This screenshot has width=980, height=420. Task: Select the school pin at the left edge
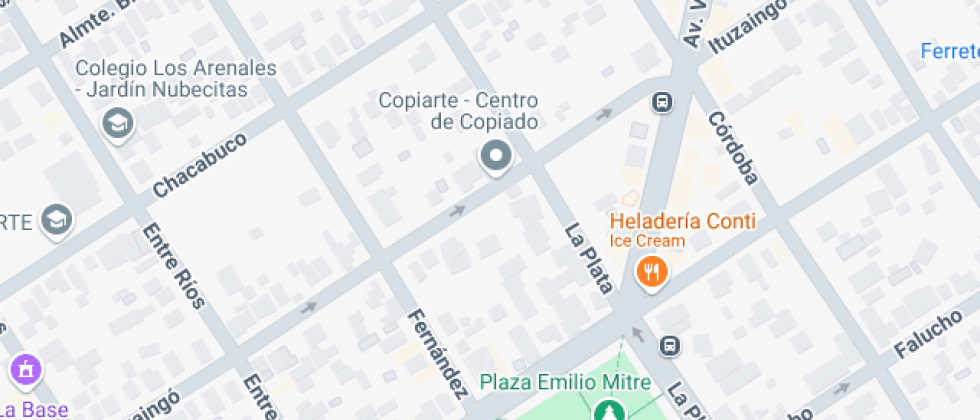pyautogui.click(x=58, y=221)
